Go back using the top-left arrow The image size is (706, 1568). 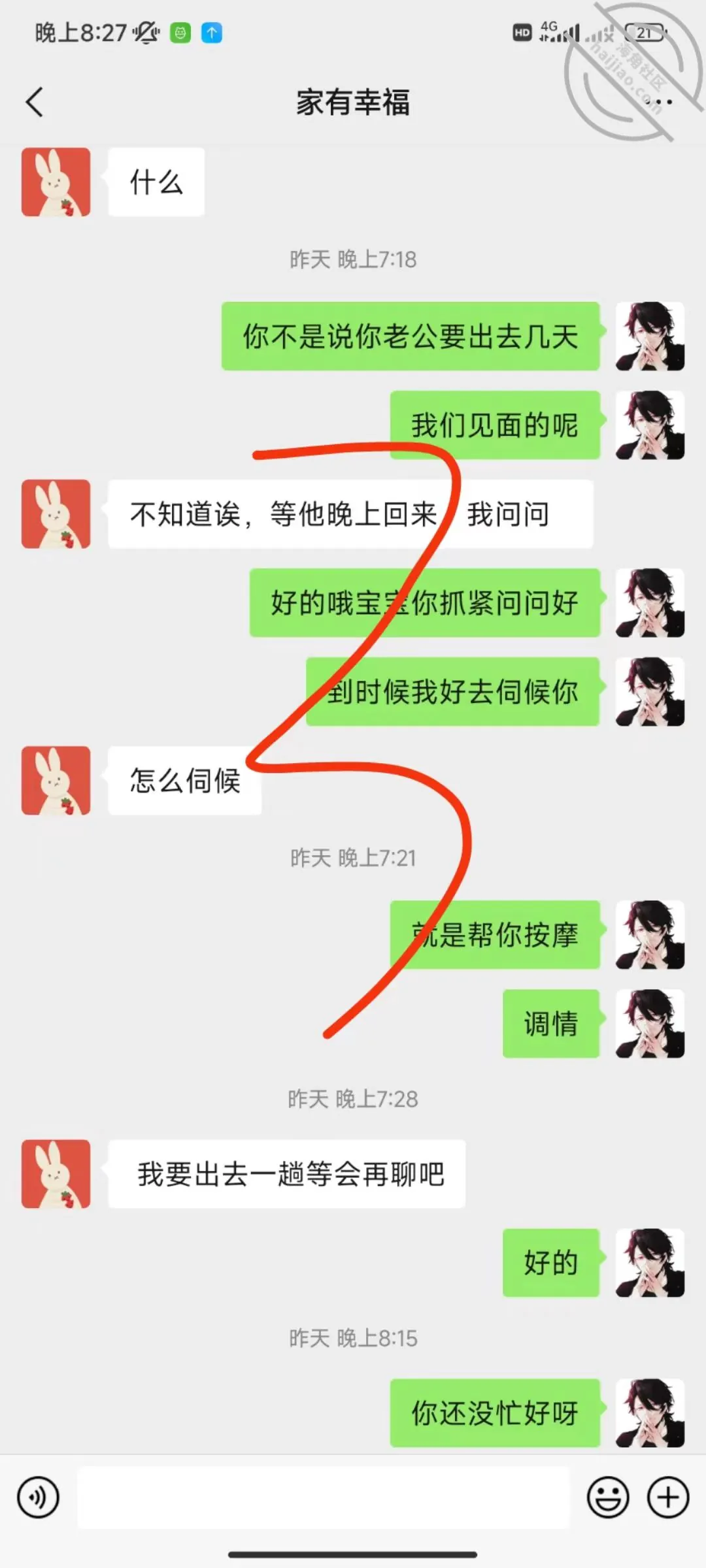tap(35, 103)
